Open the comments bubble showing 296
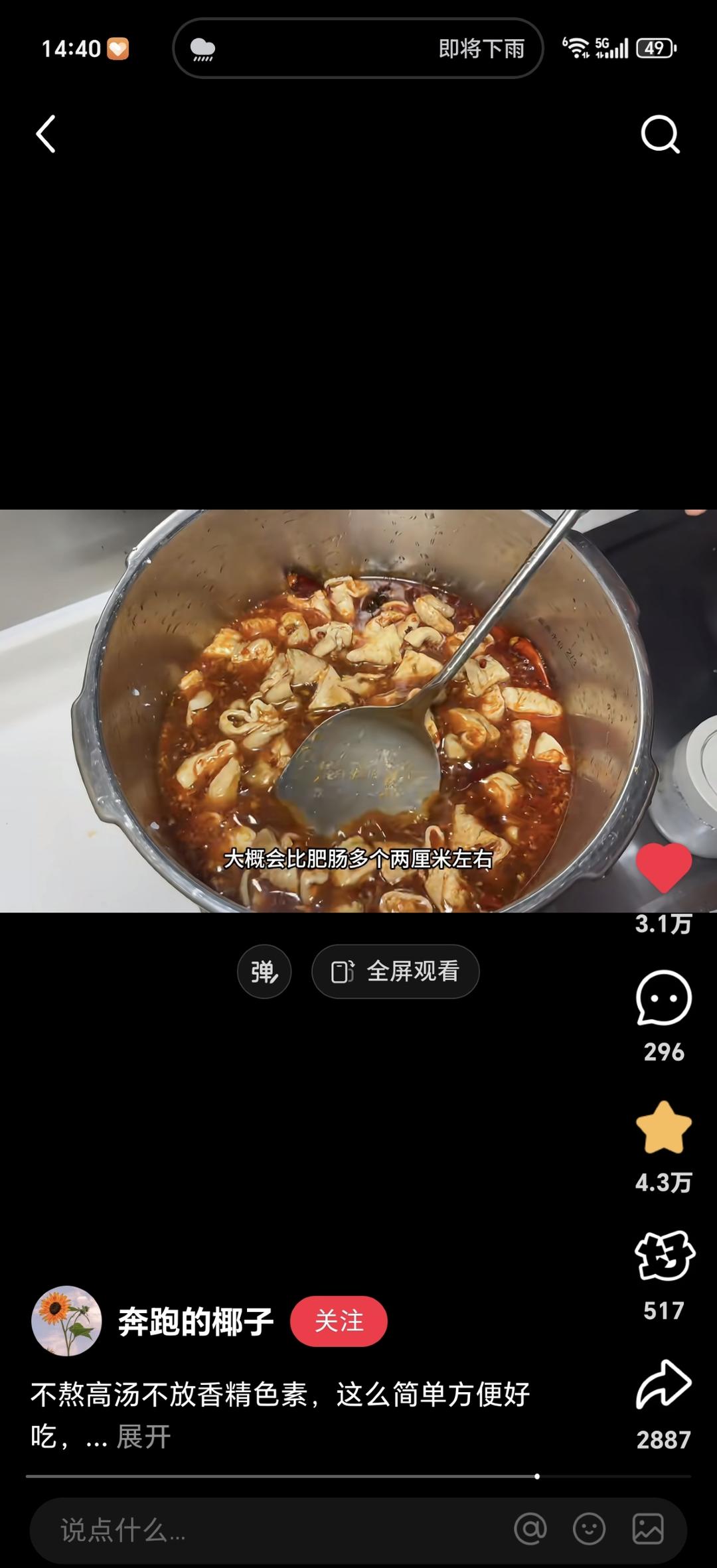Viewport: 717px width, 1568px height. click(663, 999)
